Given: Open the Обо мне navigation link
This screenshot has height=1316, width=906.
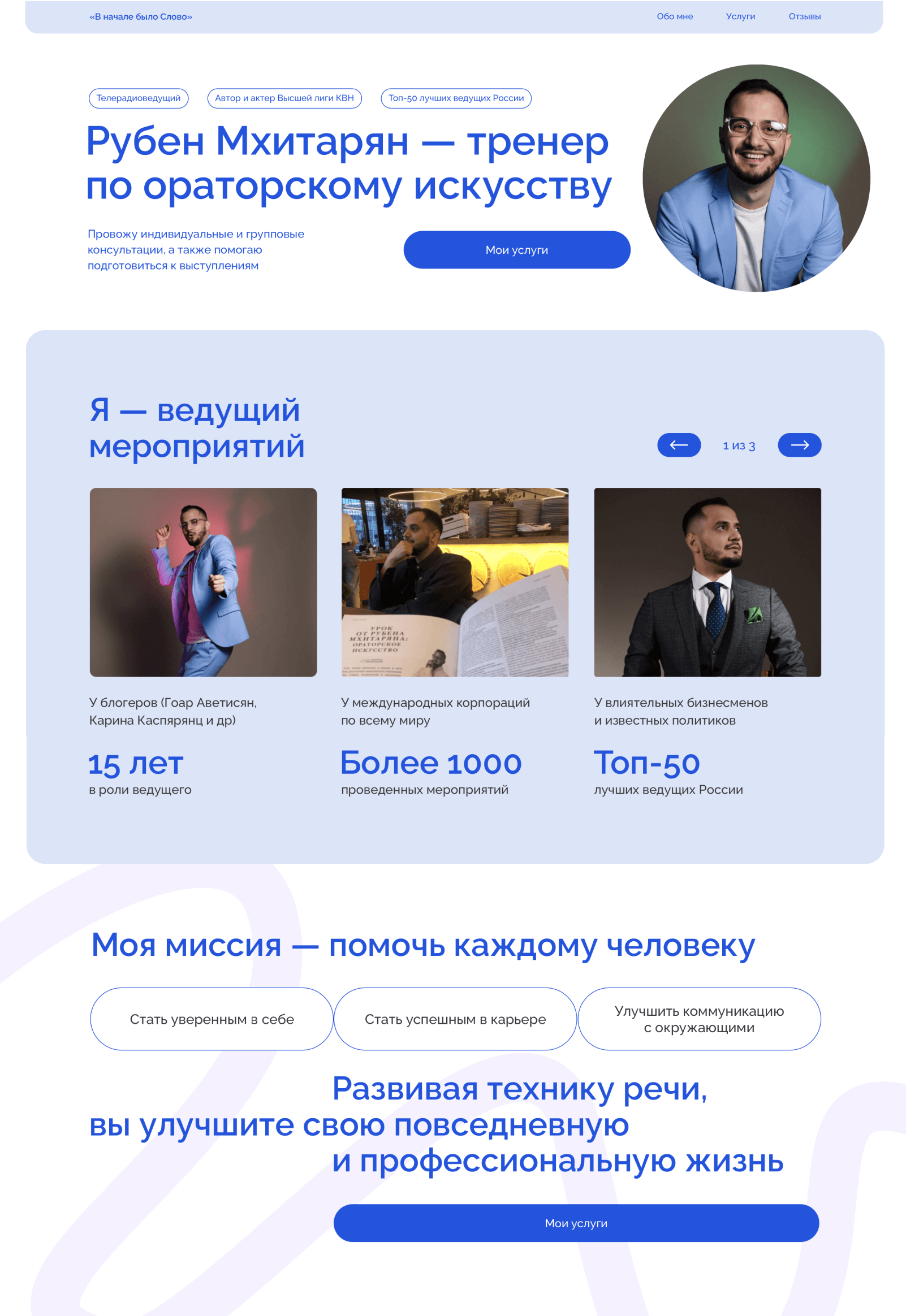Looking at the screenshot, I should click(674, 16).
